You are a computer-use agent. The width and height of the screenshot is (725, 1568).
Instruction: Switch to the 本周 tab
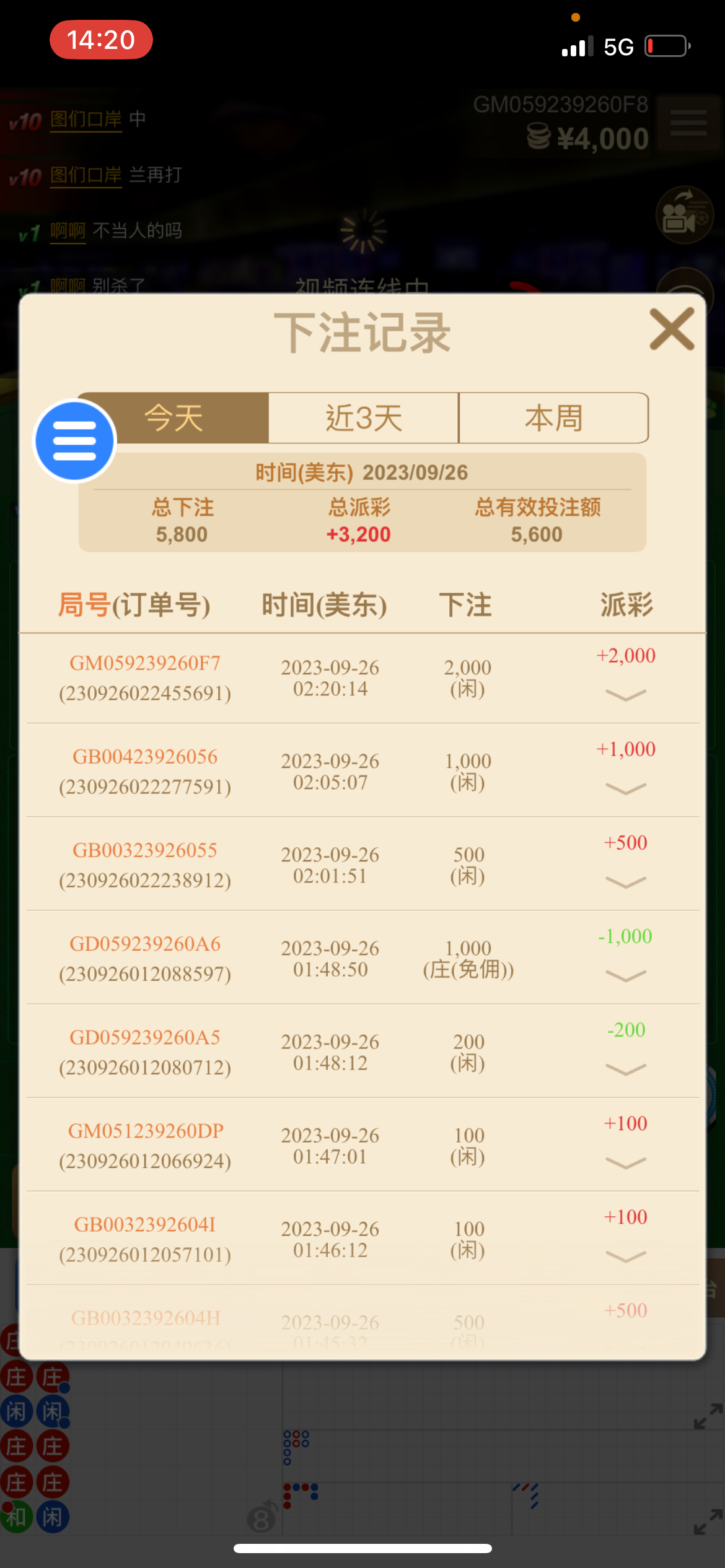(553, 418)
